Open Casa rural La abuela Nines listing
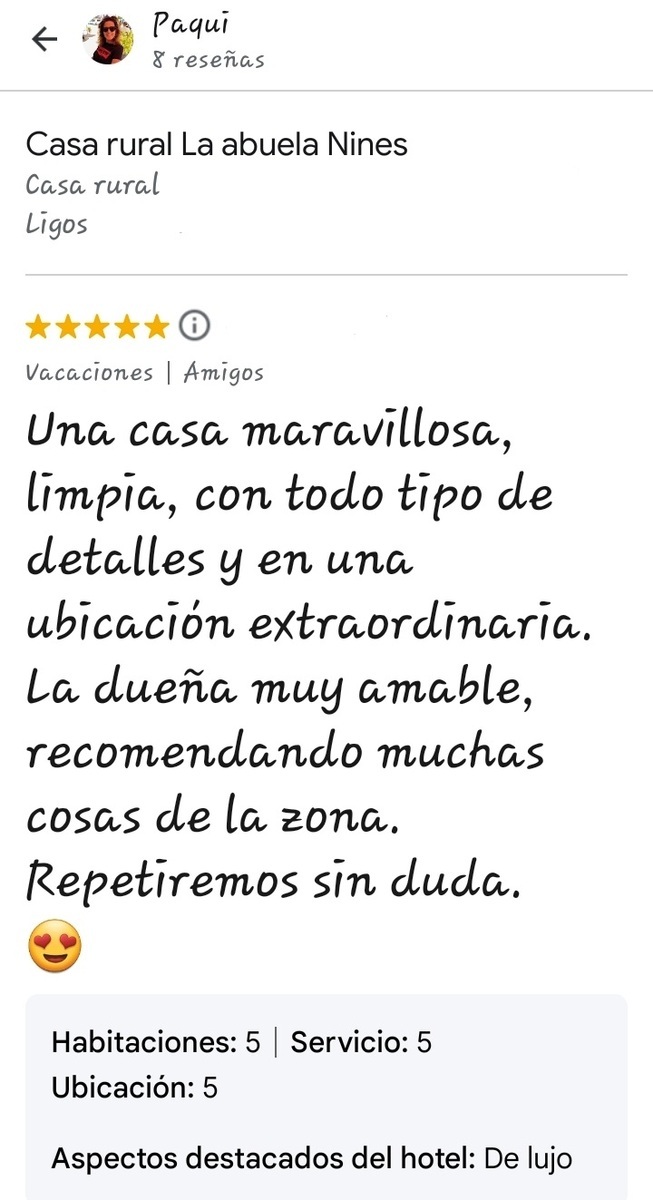 (217, 145)
